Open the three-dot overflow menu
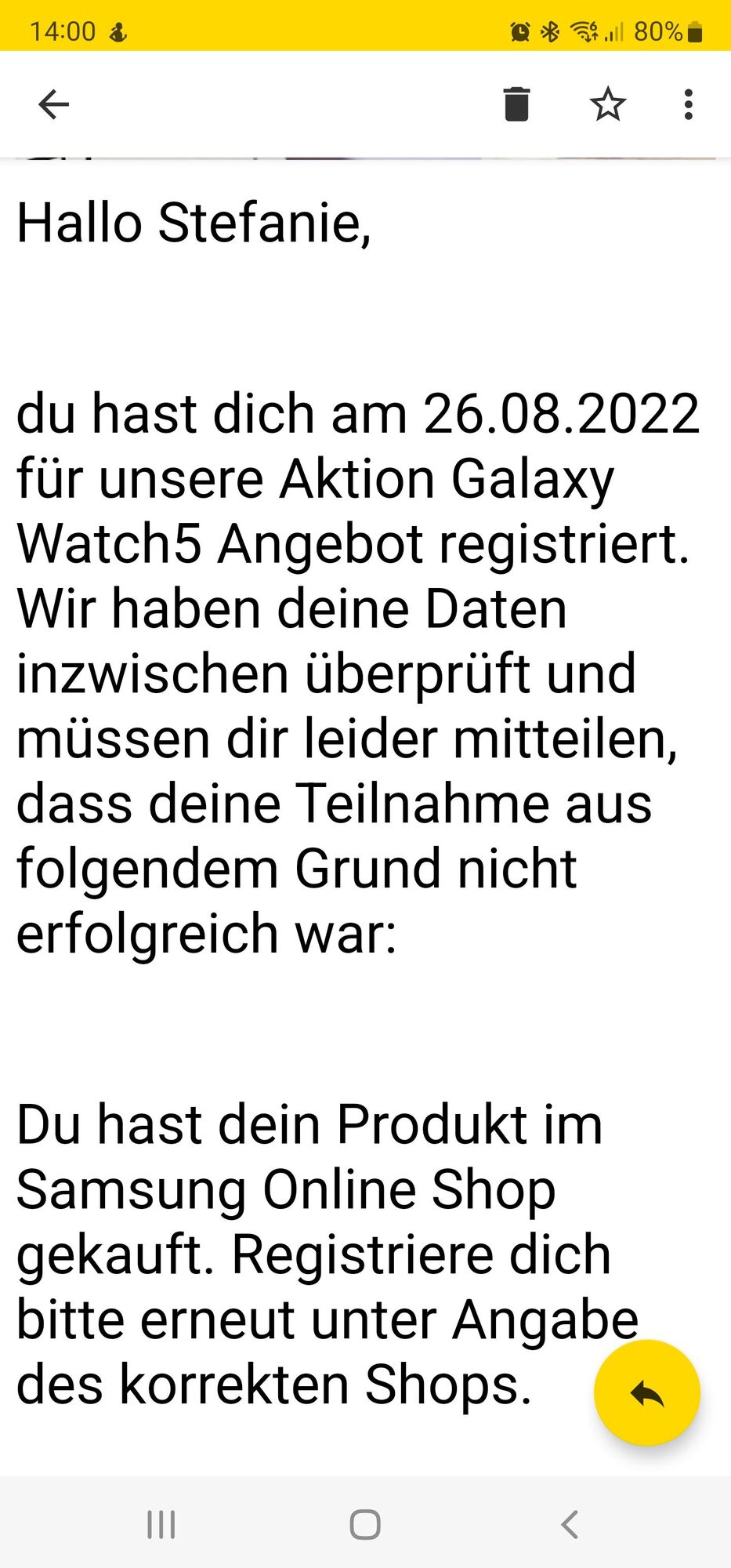The image size is (731, 1568). 688,104
